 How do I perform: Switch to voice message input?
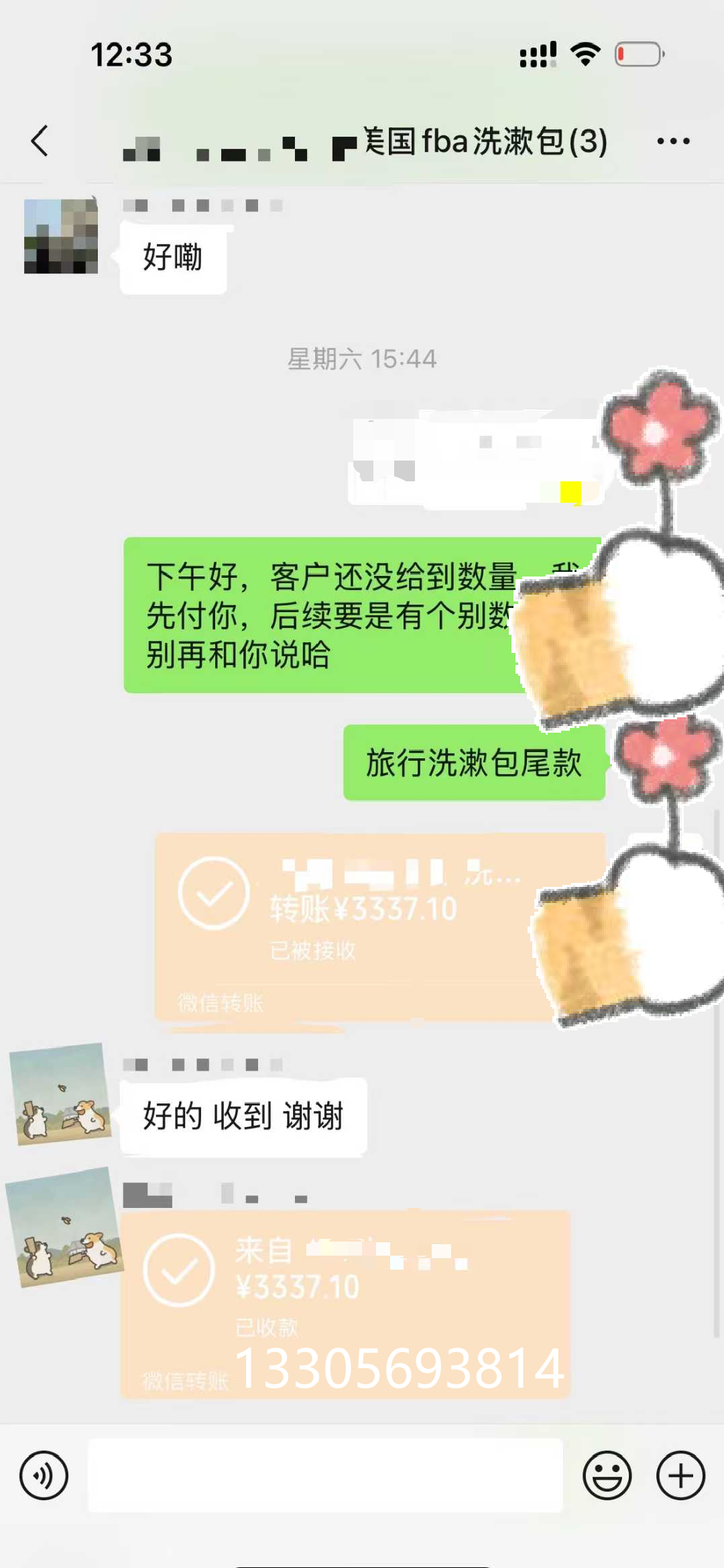(x=44, y=1475)
